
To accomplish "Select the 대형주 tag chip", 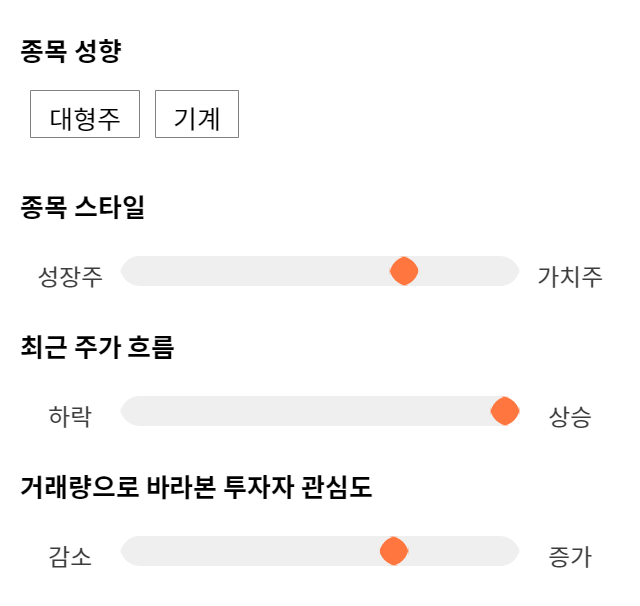I will click(x=85, y=114).
